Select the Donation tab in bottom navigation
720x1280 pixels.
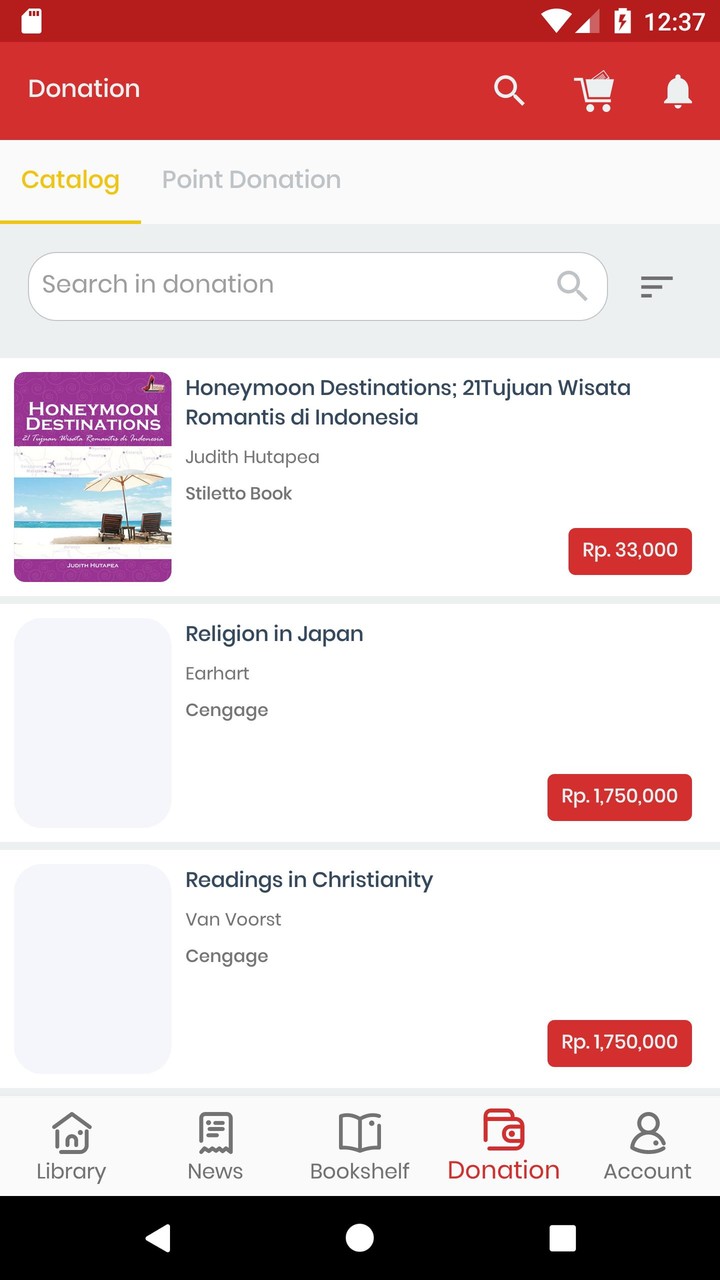(503, 1145)
